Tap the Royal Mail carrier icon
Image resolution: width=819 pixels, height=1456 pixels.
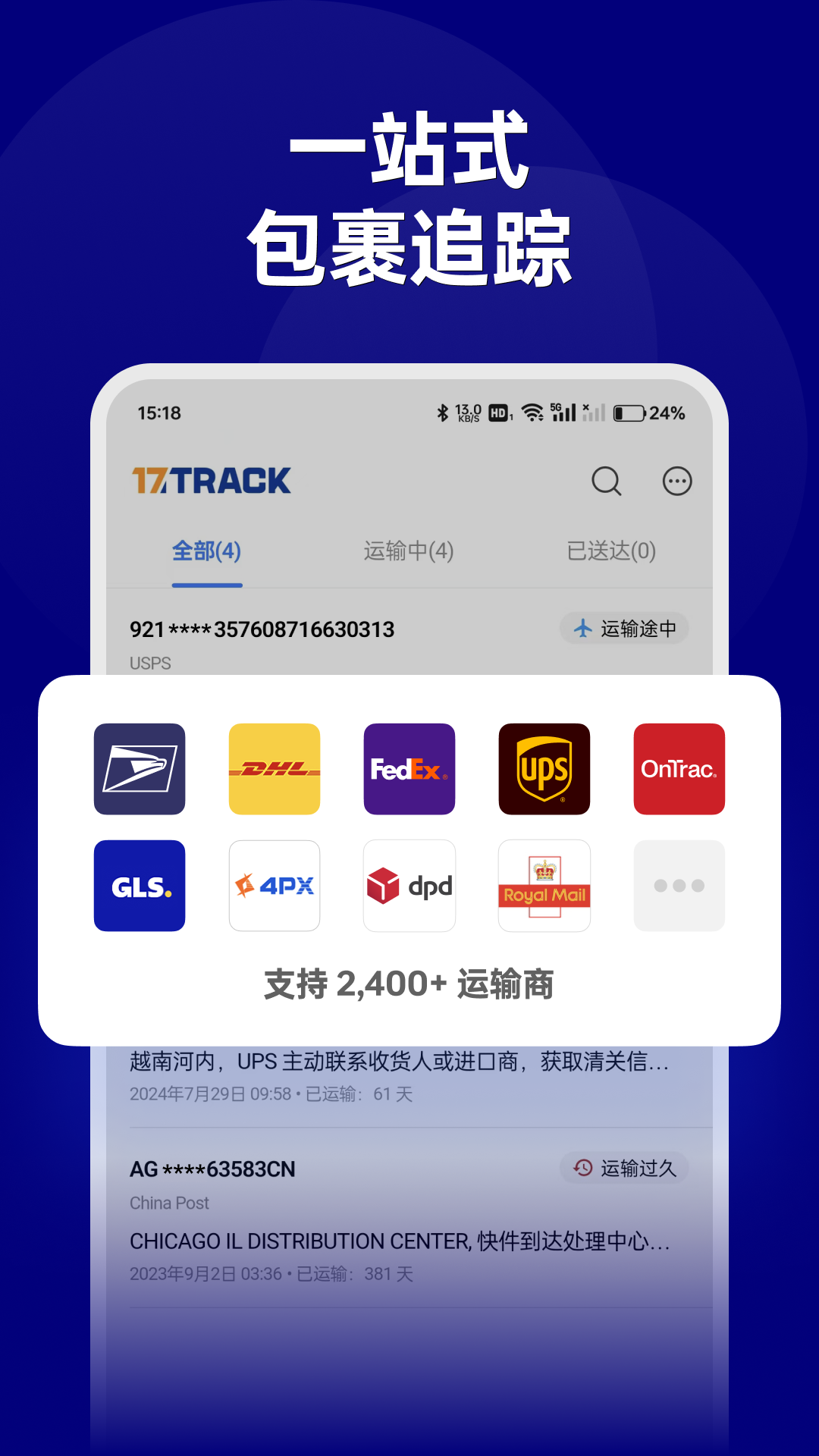[x=544, y=886]
